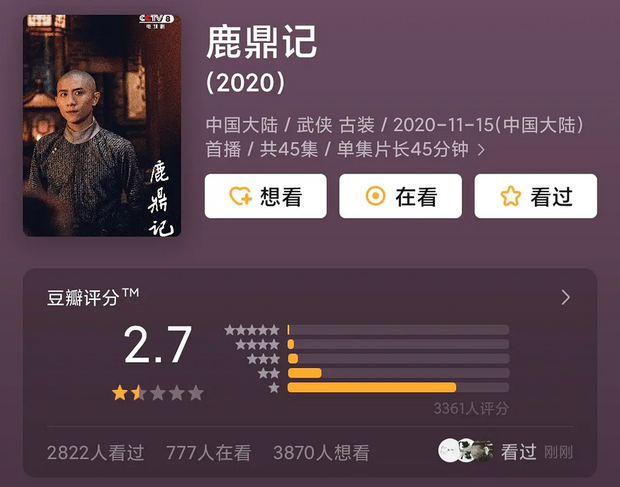Image resolution: width=620 pixels, height=487 pixels.
Task: Mark the show as 想看
Action: tap(266, 196)
